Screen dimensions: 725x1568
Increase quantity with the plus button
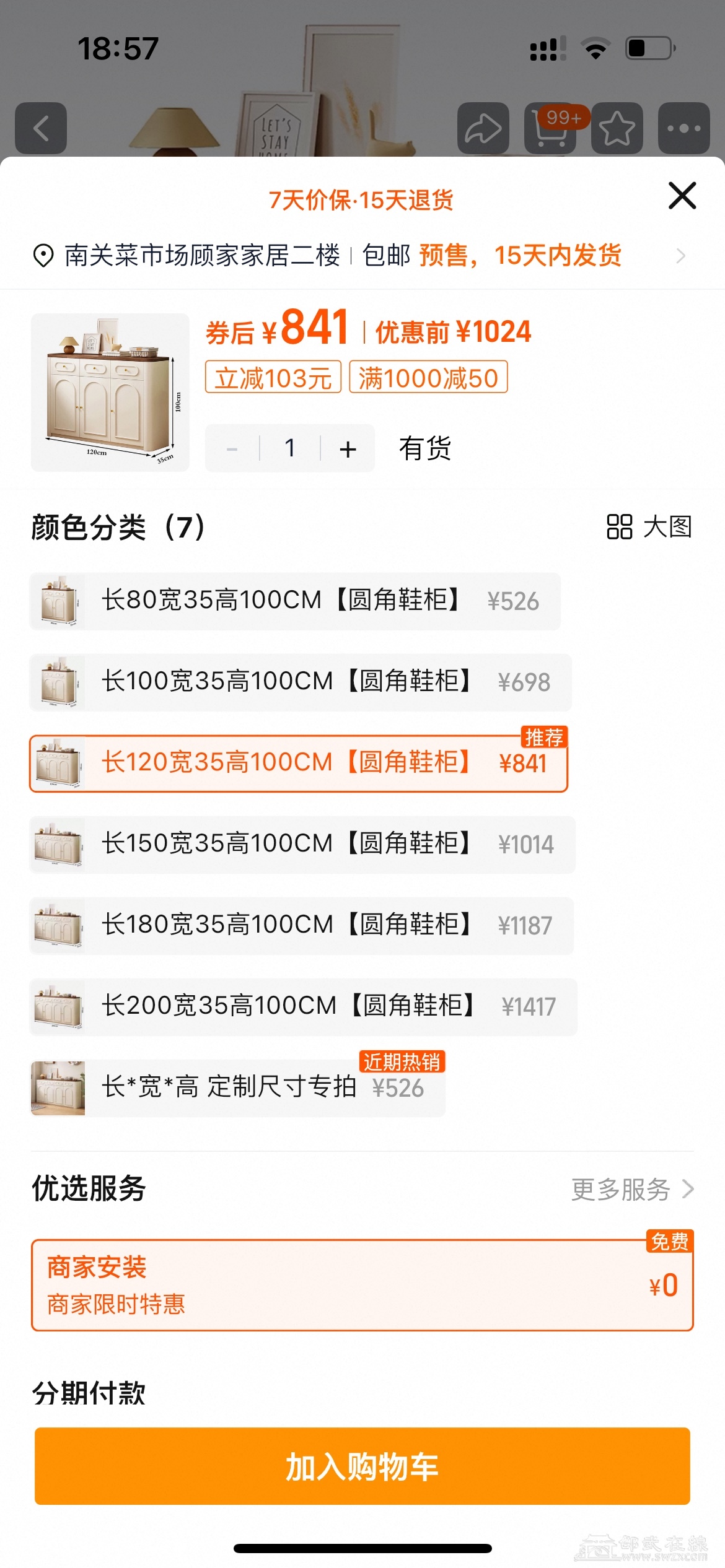[348, 448]
